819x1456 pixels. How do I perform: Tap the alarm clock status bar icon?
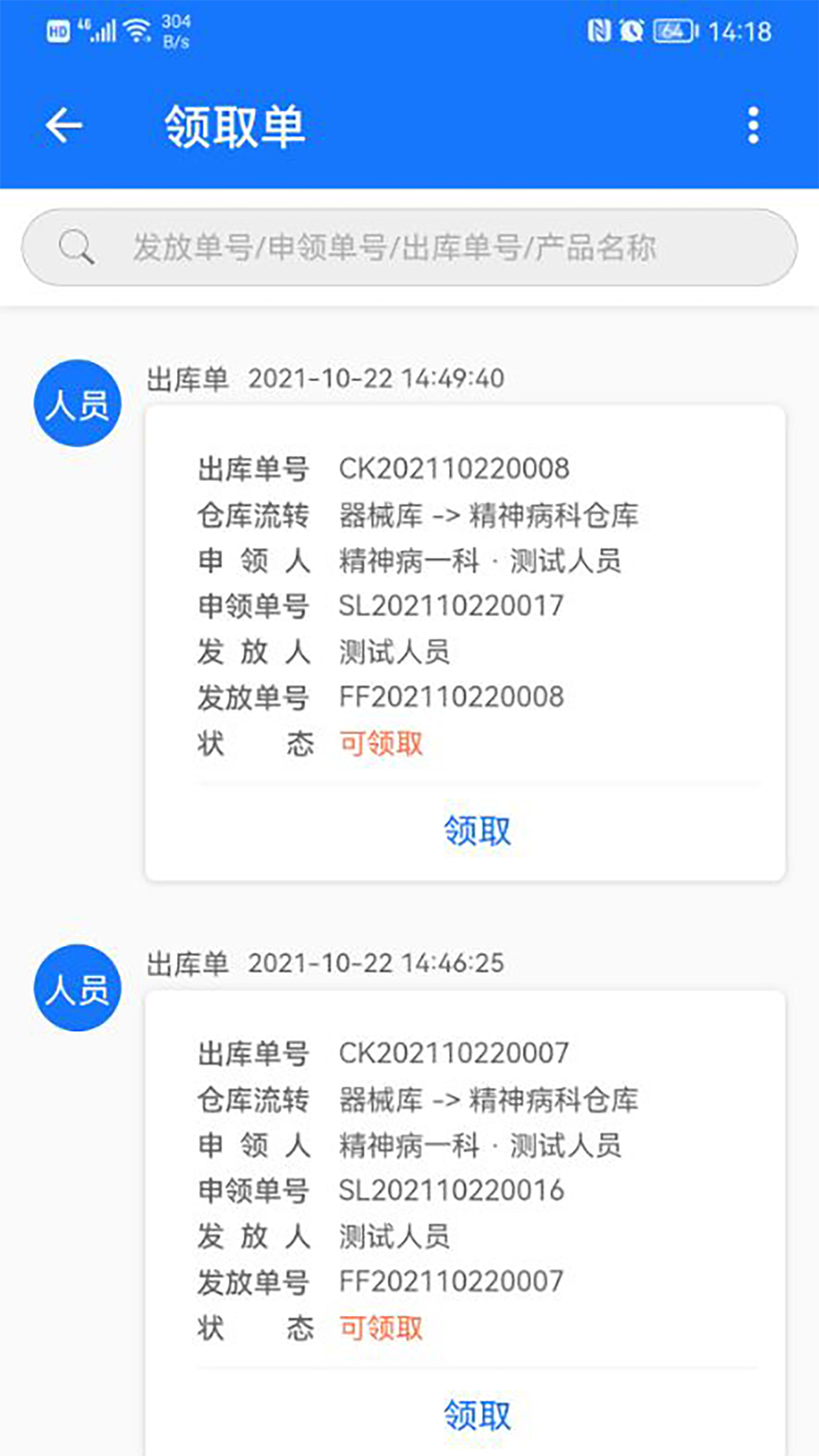(631, 31)
